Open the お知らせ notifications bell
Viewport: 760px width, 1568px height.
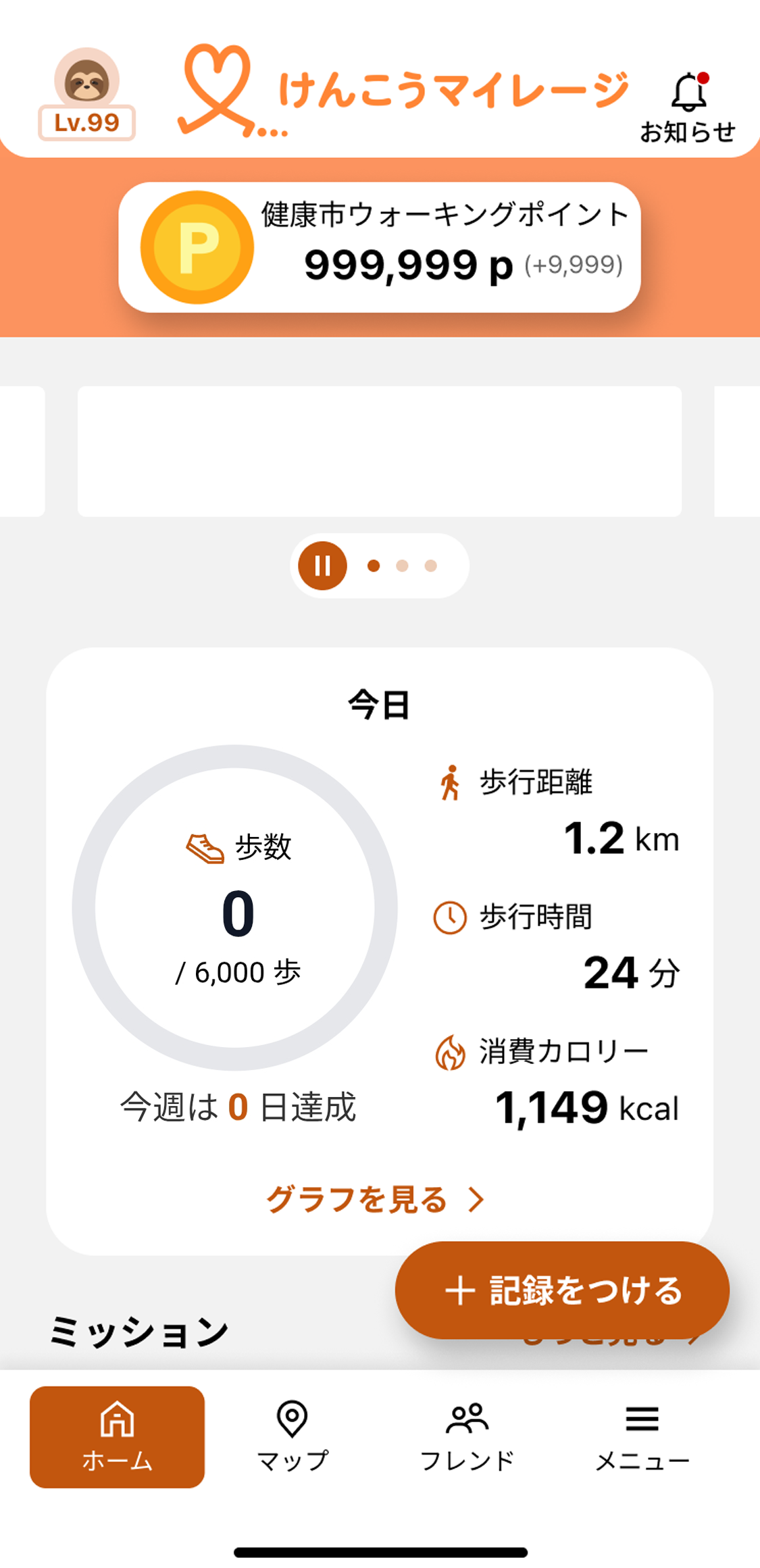(688, 107)
